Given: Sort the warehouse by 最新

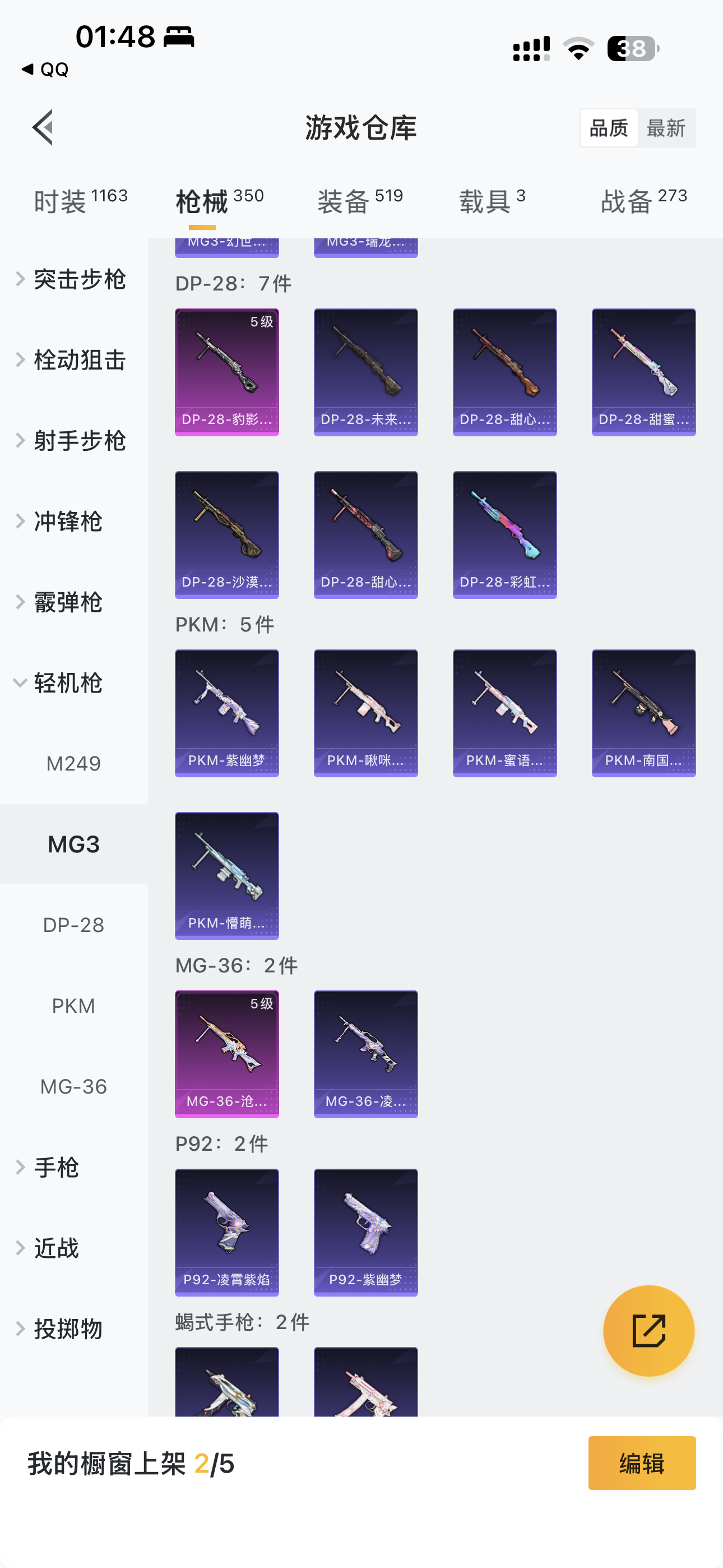Looking at the screenshot, I should point(666,128).
